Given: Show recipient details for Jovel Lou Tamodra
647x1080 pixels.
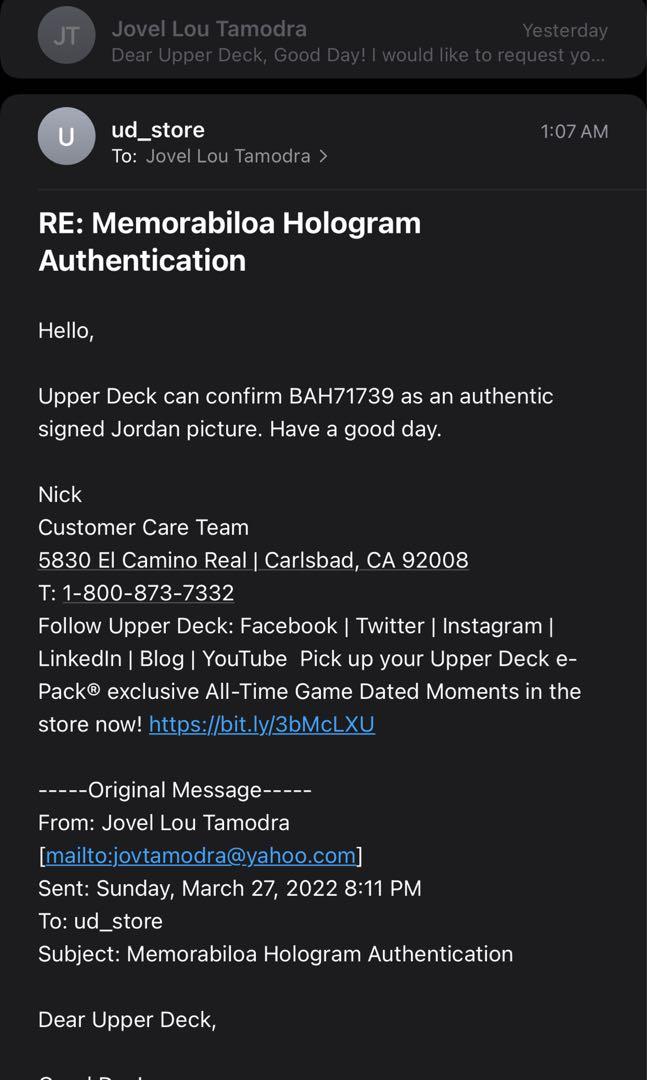Looking at the screenshot, I should 236,156.
